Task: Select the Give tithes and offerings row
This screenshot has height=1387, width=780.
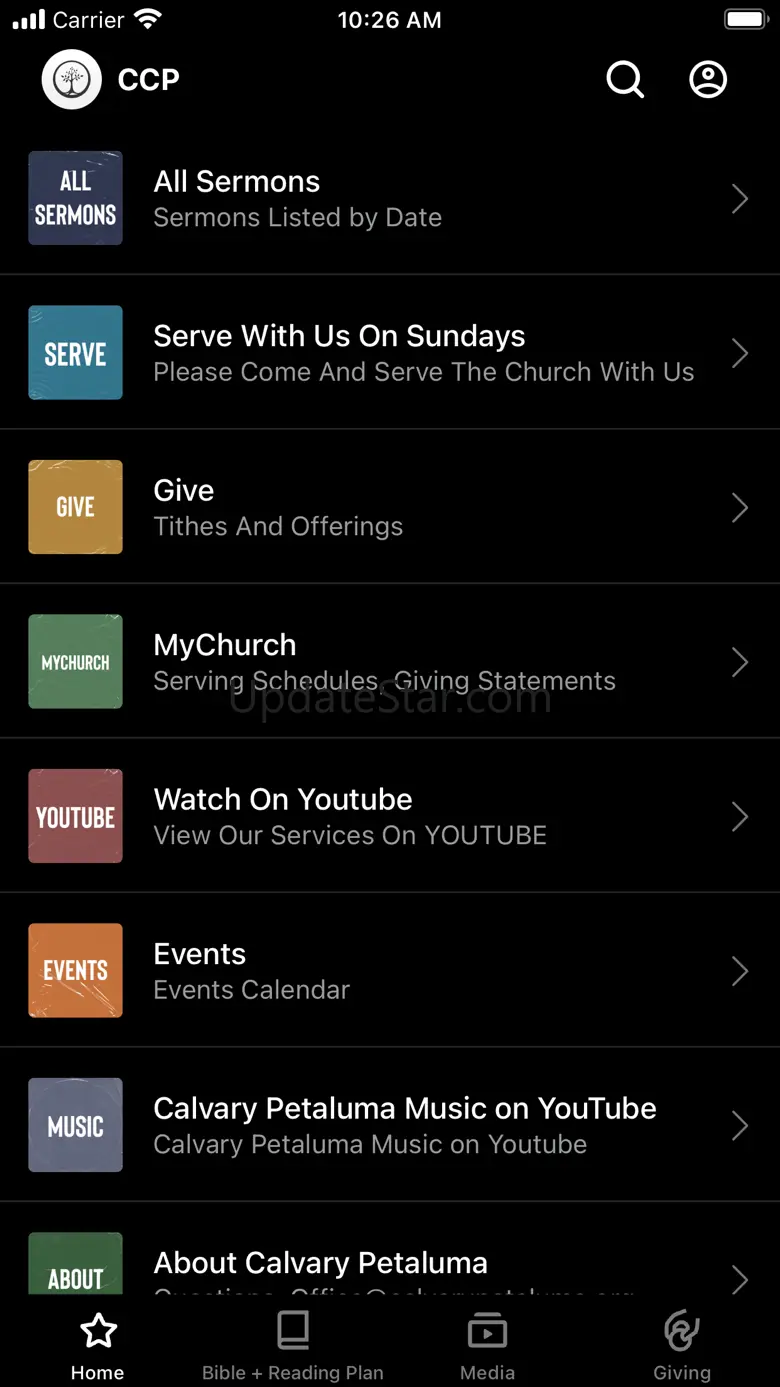Action: tap(390, 507)
